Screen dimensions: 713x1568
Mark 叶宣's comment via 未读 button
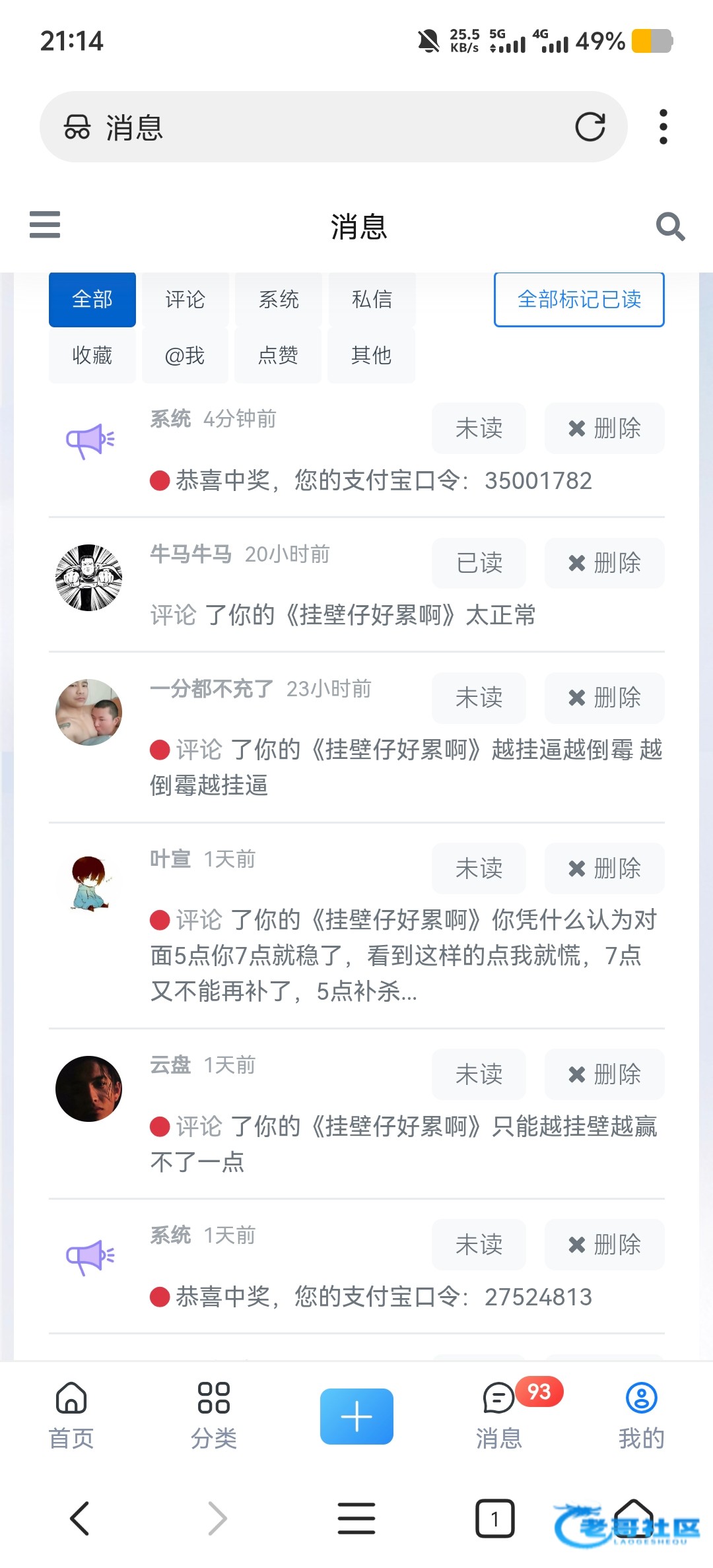point(479,868)
